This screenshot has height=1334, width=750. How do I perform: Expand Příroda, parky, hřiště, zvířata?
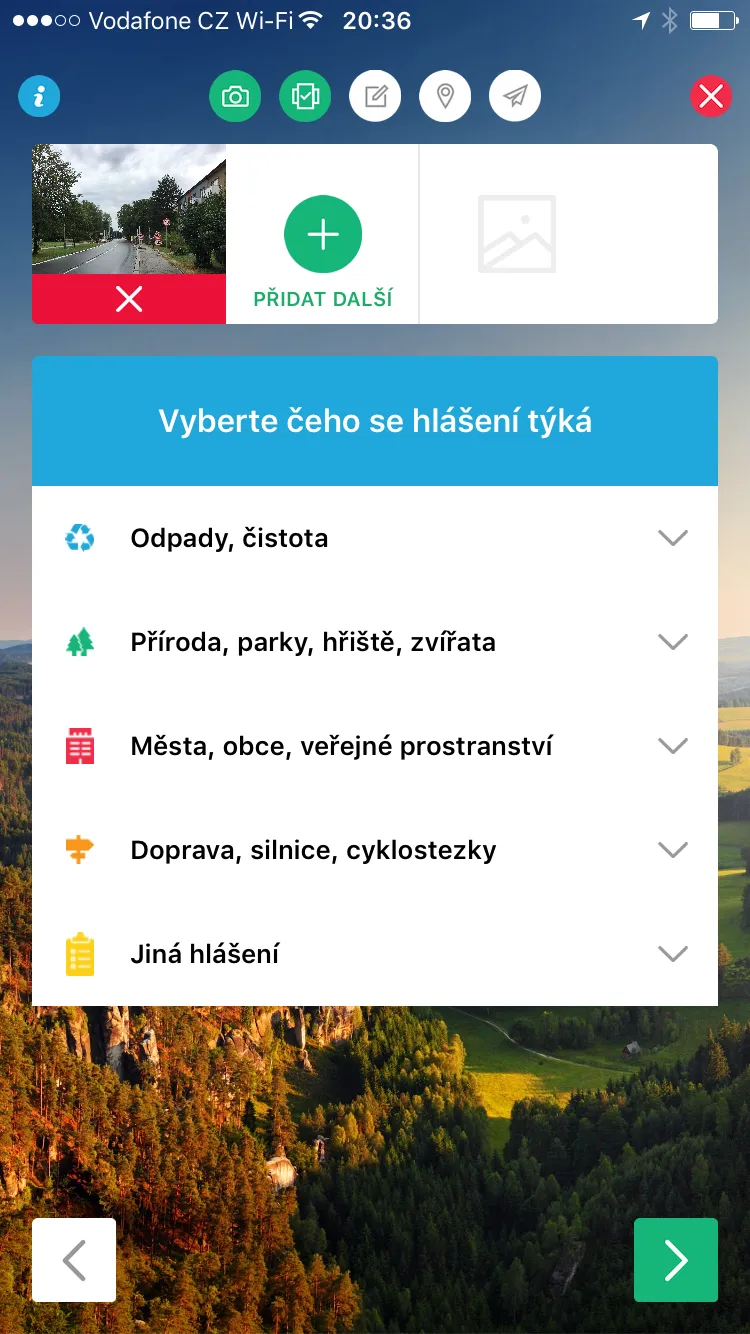[x=375, y=642]
